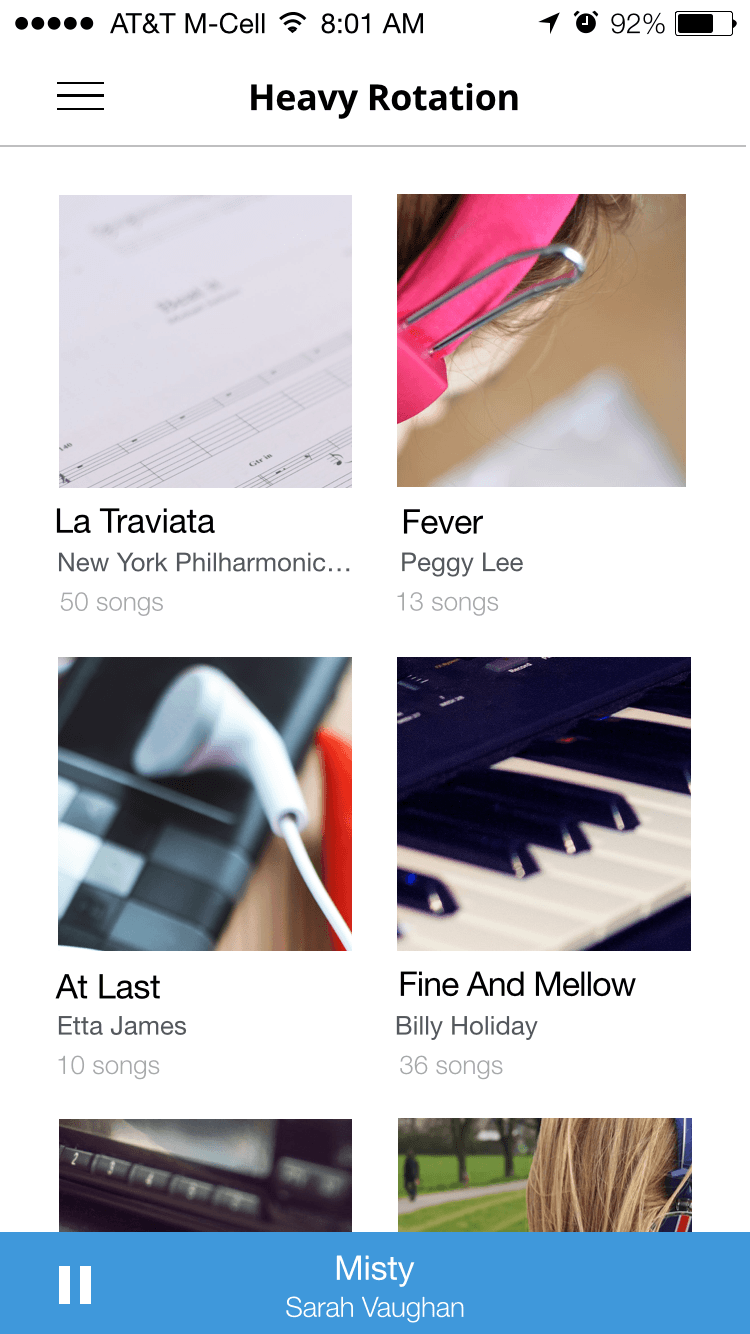The image size is (750, 1334).
Task: Open At Last by Etta James
Action: 205,803
